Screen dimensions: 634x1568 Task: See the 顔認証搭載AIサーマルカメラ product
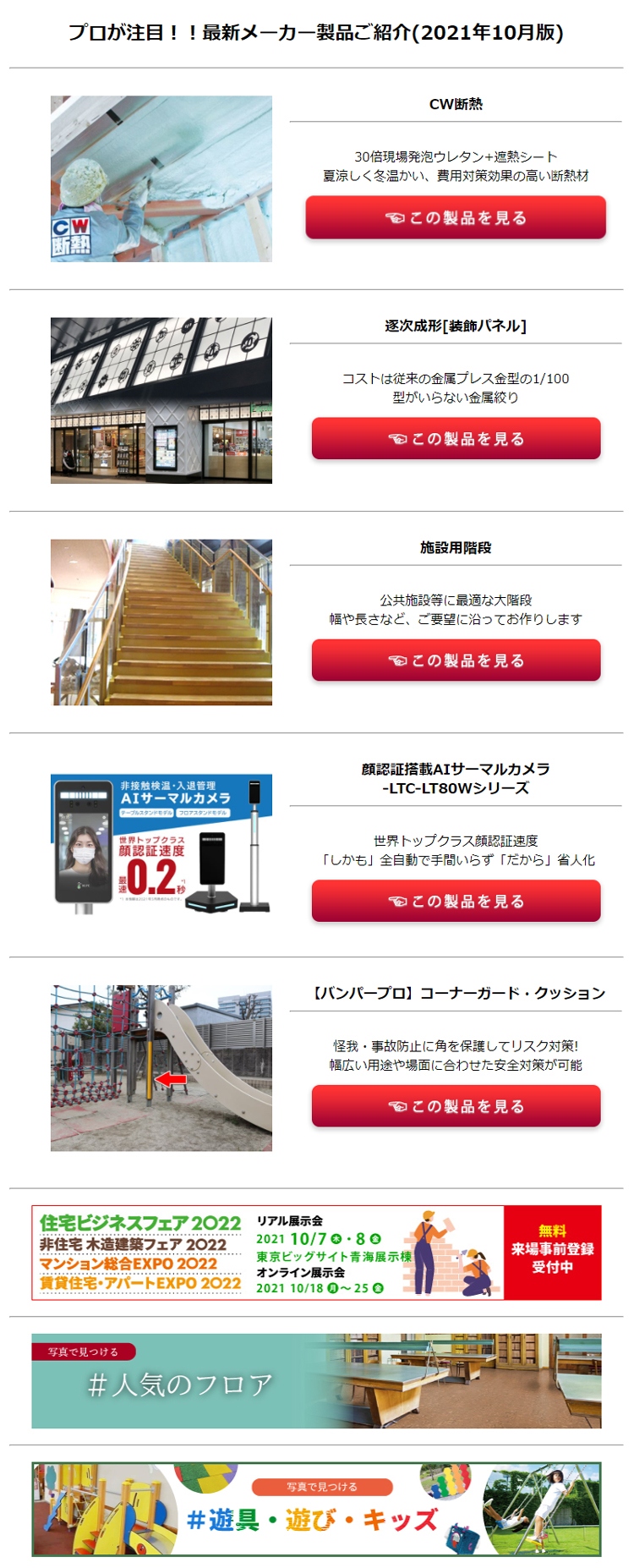tap(456, 901)
